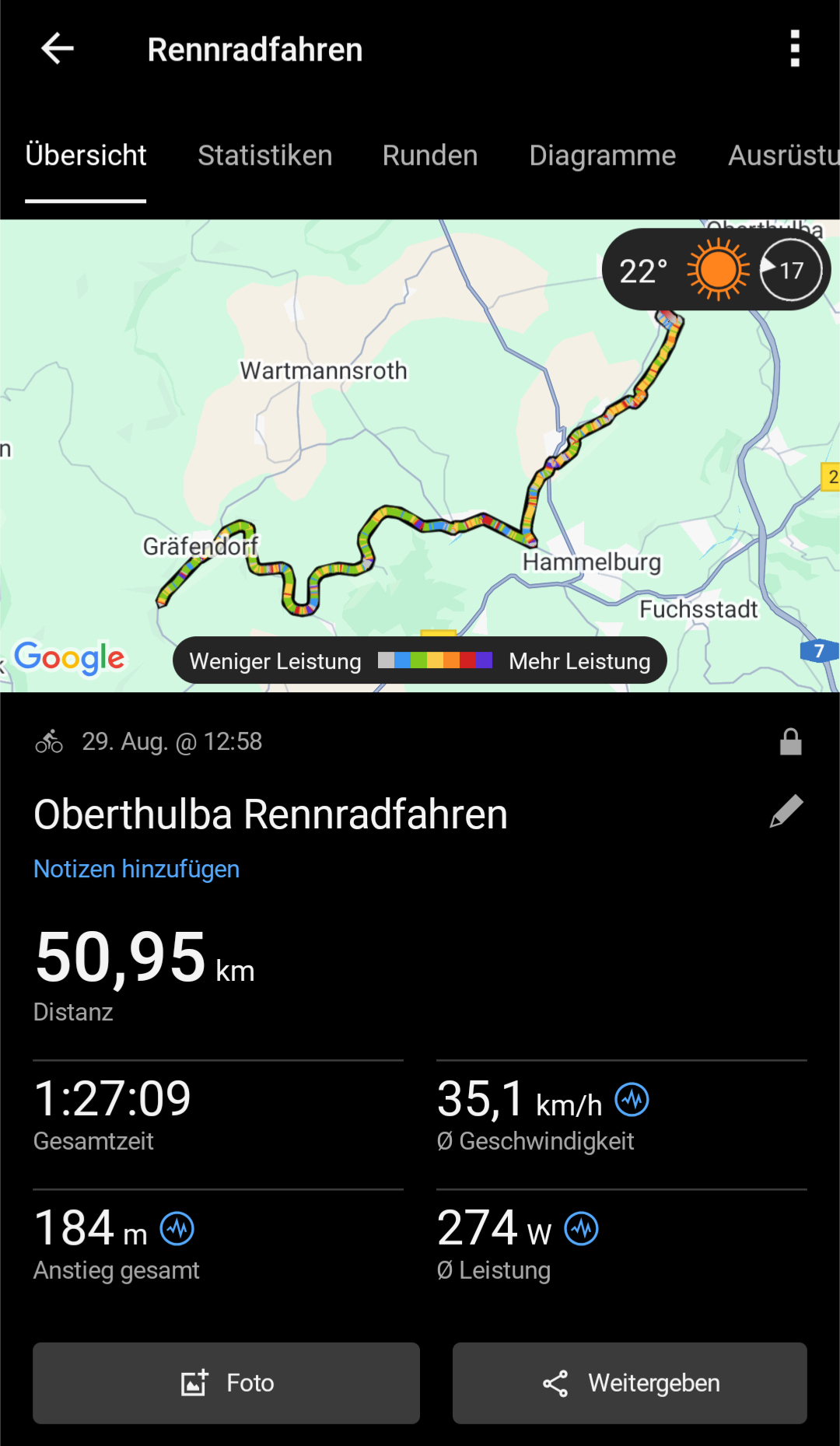Open the Runden tab
The width and height of the screenshot is (840, 1446).
(429, 156)
